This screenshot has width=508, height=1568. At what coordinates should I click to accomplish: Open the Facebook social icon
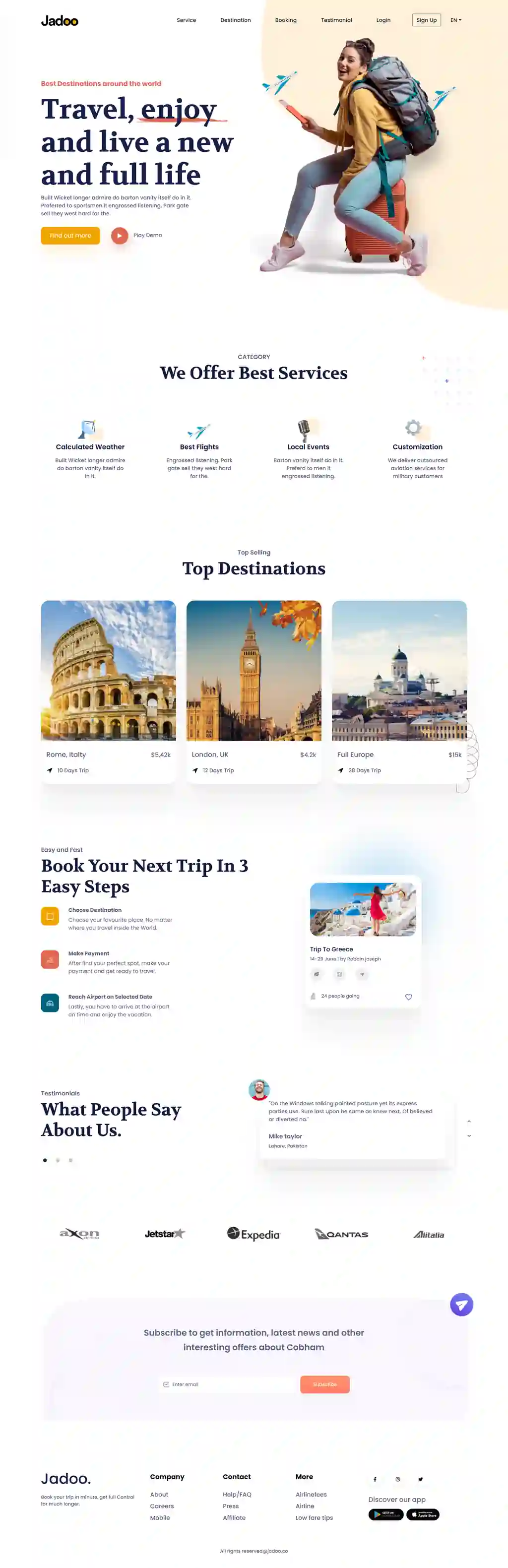(375, 1479)
